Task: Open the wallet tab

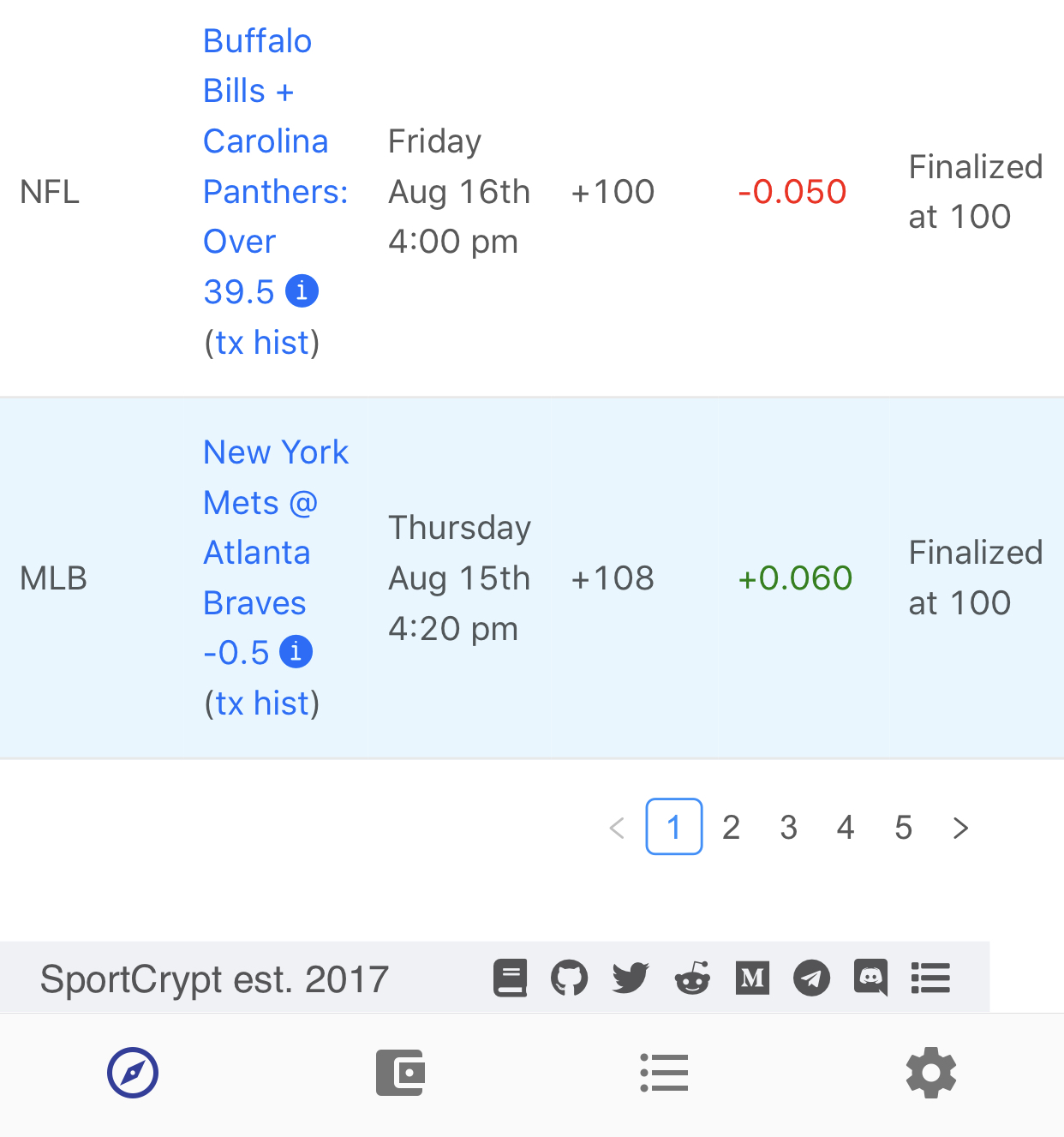Action: tap(400, 1073)
